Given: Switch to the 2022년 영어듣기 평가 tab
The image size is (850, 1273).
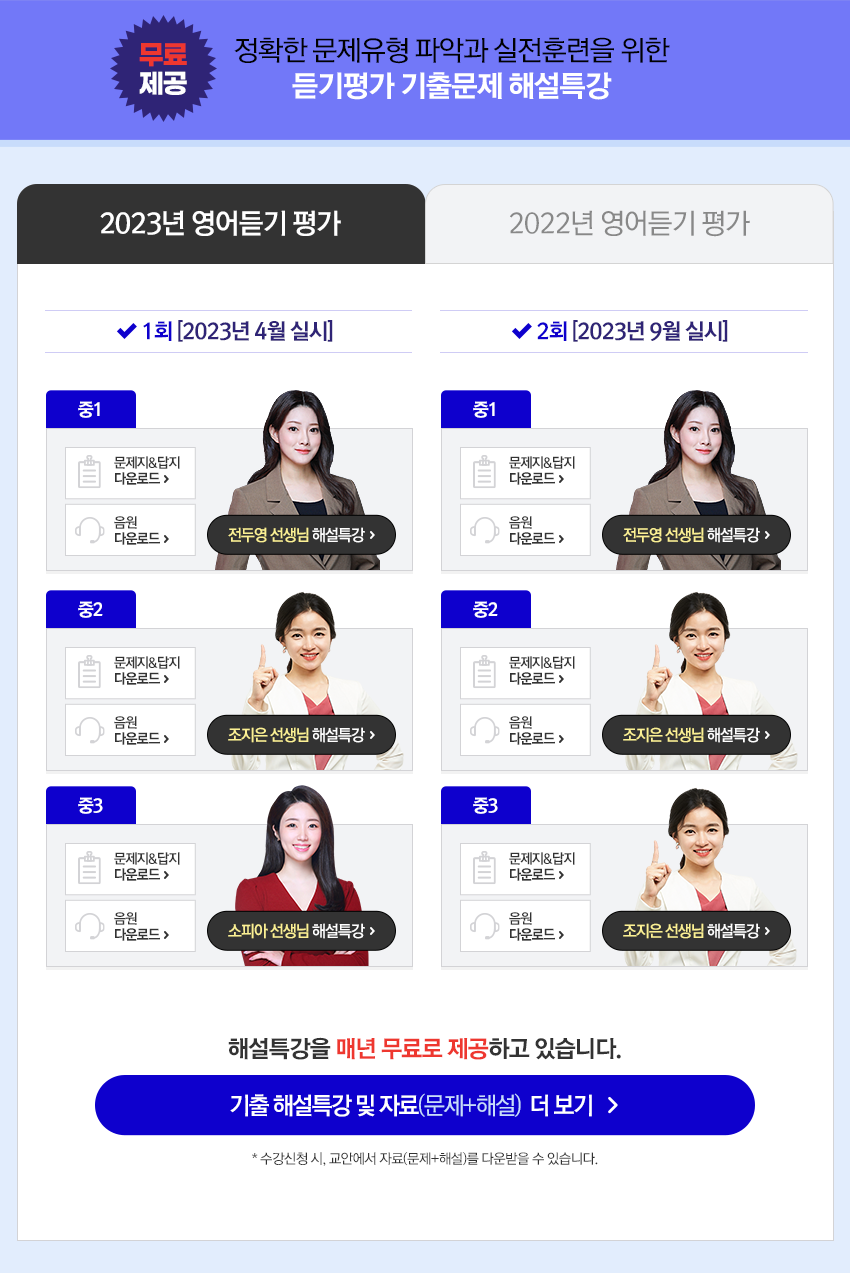Looking at the screenshot, I should coord(629,224).
